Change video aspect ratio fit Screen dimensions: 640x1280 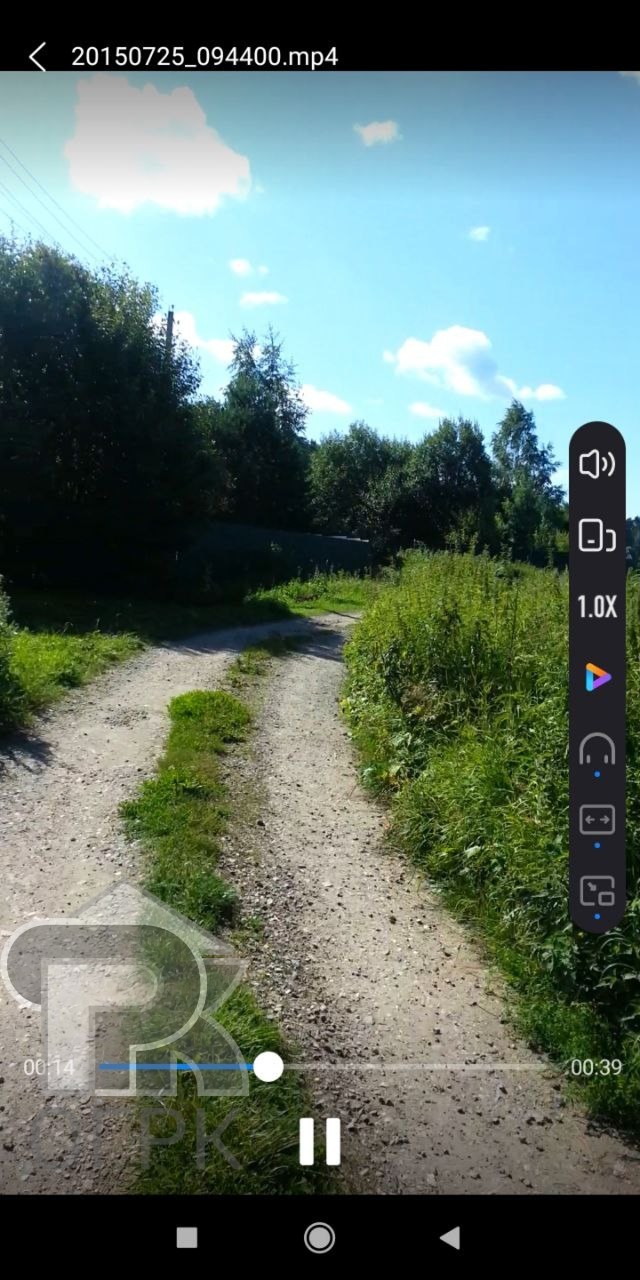pyautogui.click(x=597, y=820)
